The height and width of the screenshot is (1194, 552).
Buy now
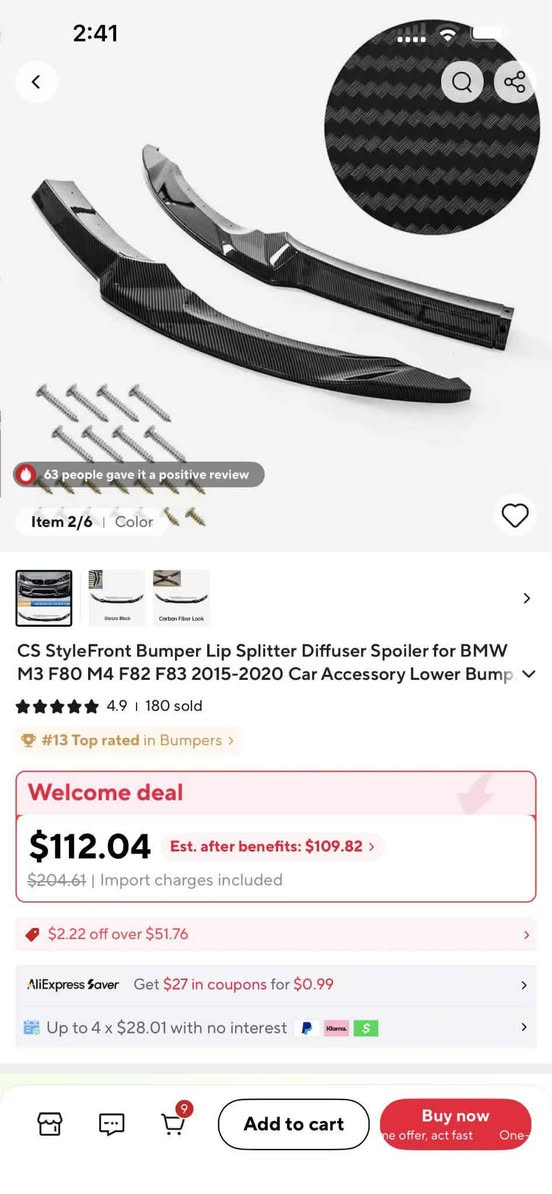(455, 1124)
